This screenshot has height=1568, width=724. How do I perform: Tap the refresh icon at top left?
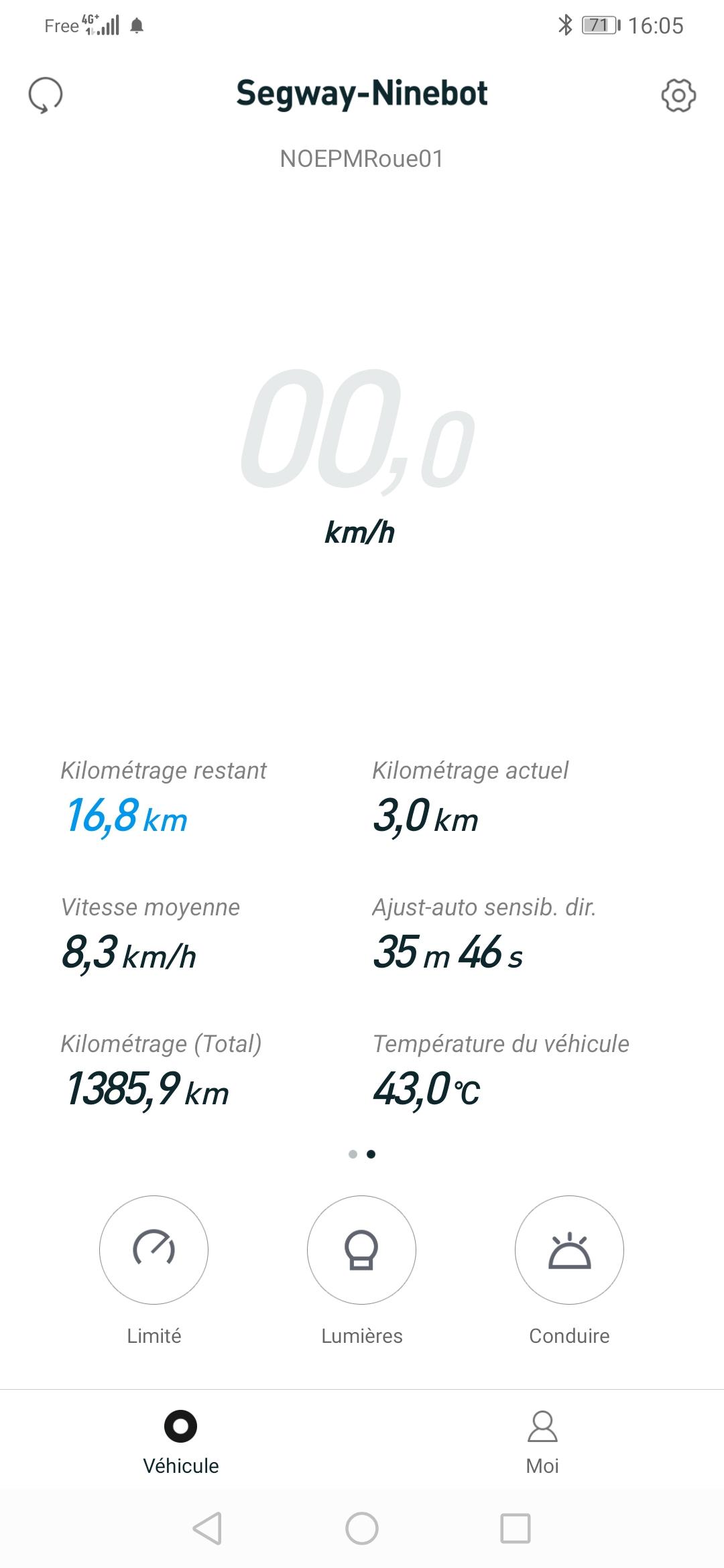pos(46,96)
